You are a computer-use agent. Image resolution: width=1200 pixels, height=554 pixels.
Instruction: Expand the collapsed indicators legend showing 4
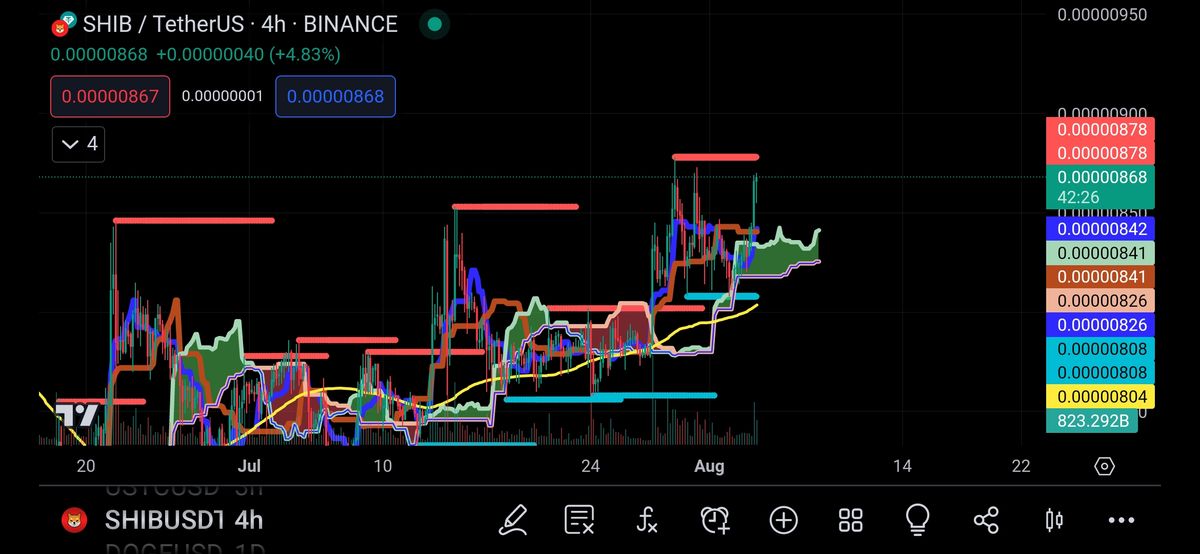(x=79, y=144)
